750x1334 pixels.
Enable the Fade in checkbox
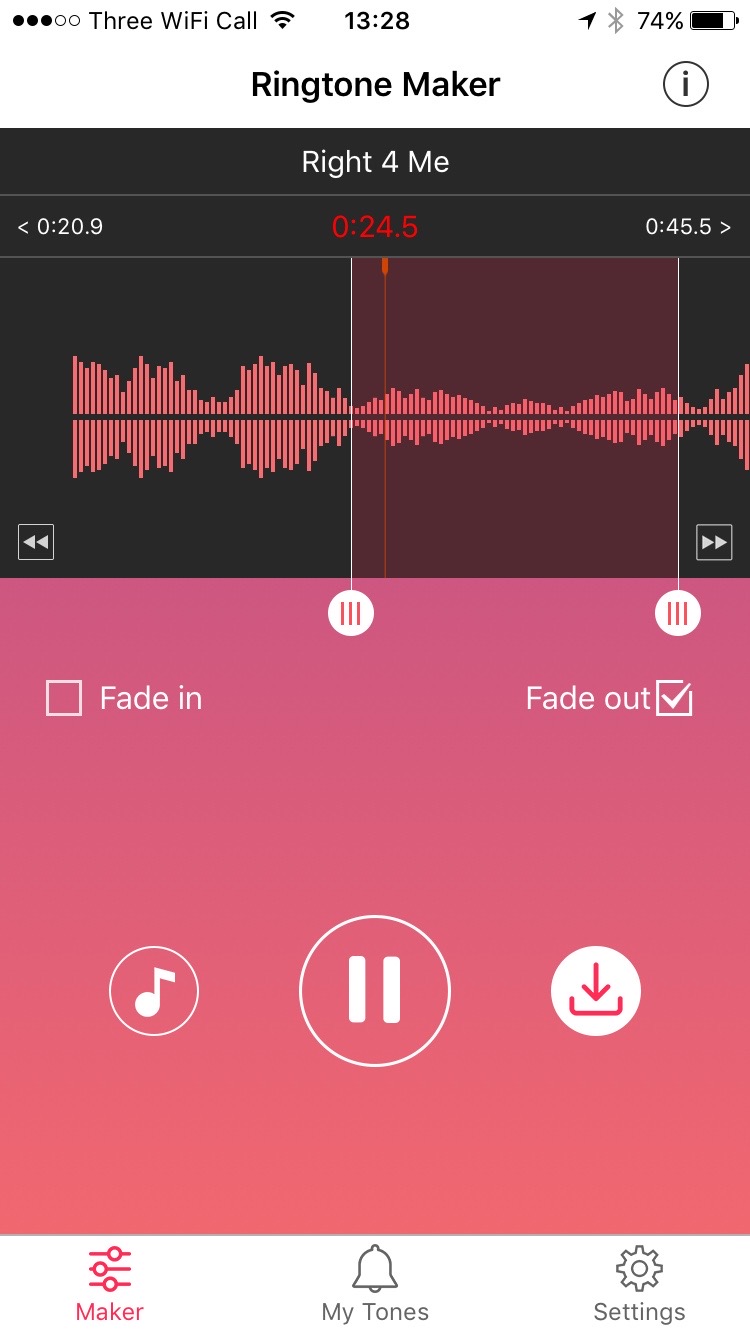[64, 698]
